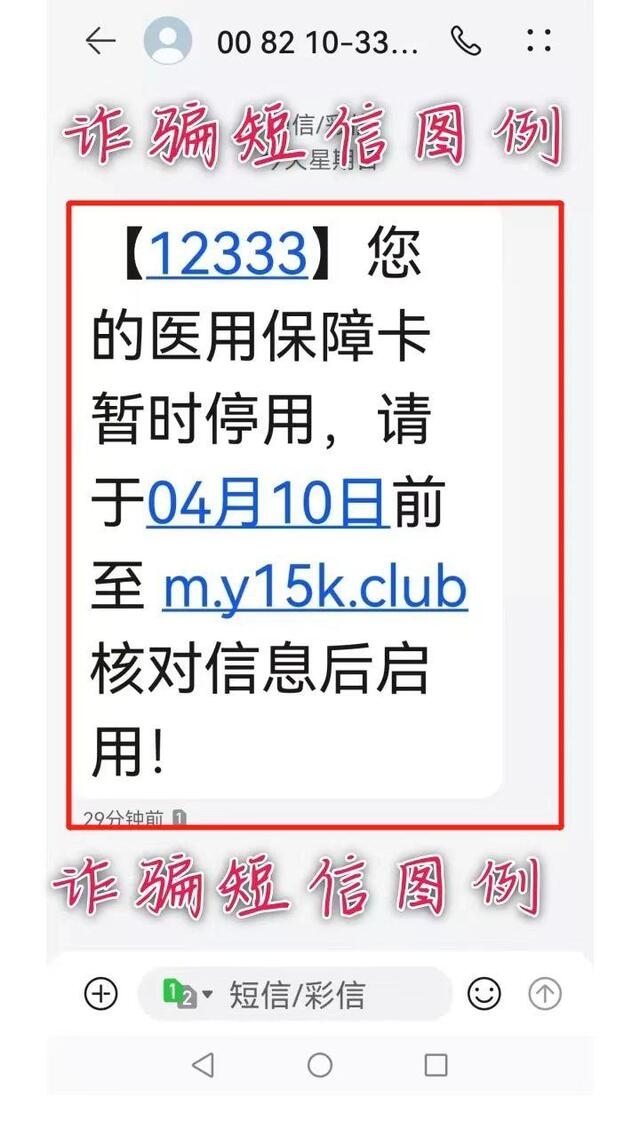
Task: Go back from the message thread
Action: coord(100,41)
